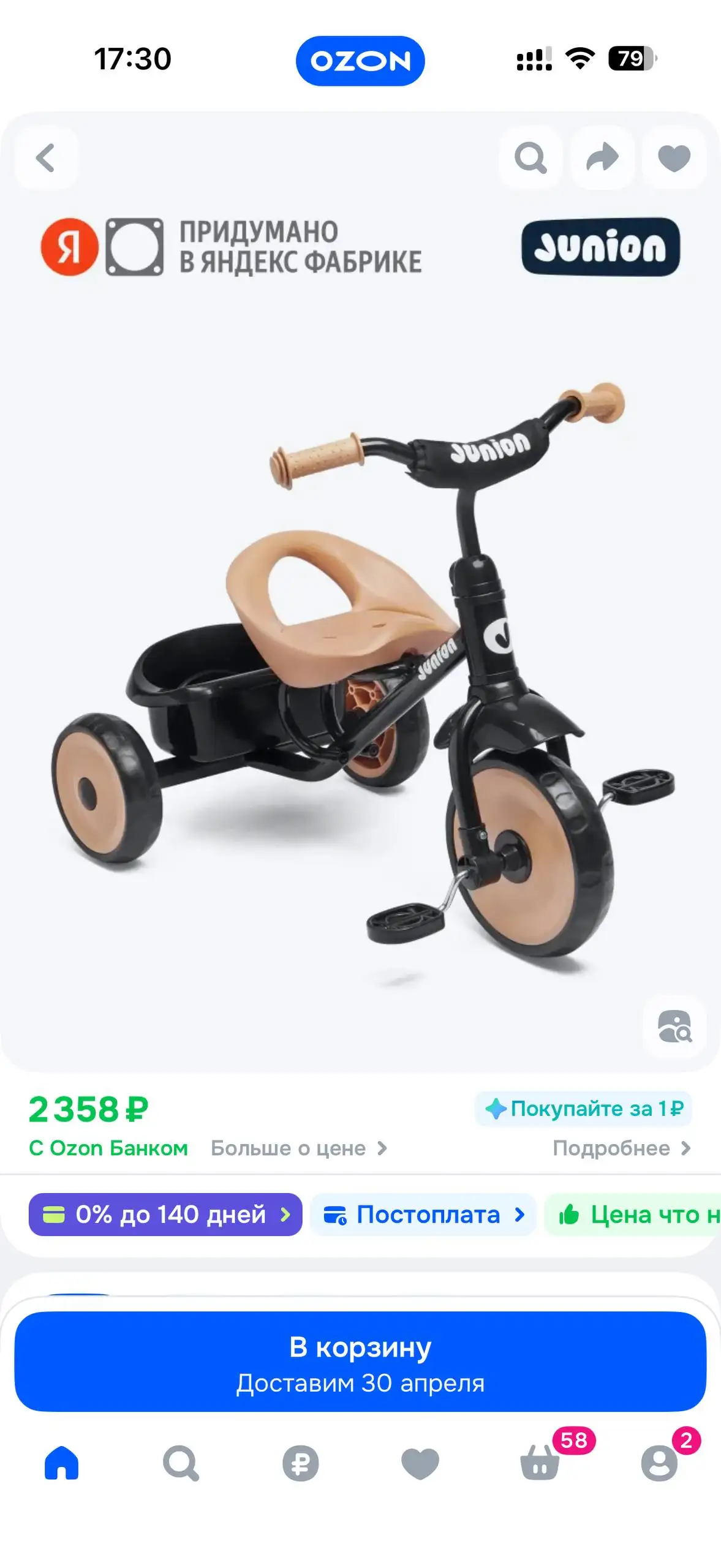Tap the 'Покупайте за 1 ₽' offer
Viewport: 721px width, 1568px height.
click(584, 1108)
